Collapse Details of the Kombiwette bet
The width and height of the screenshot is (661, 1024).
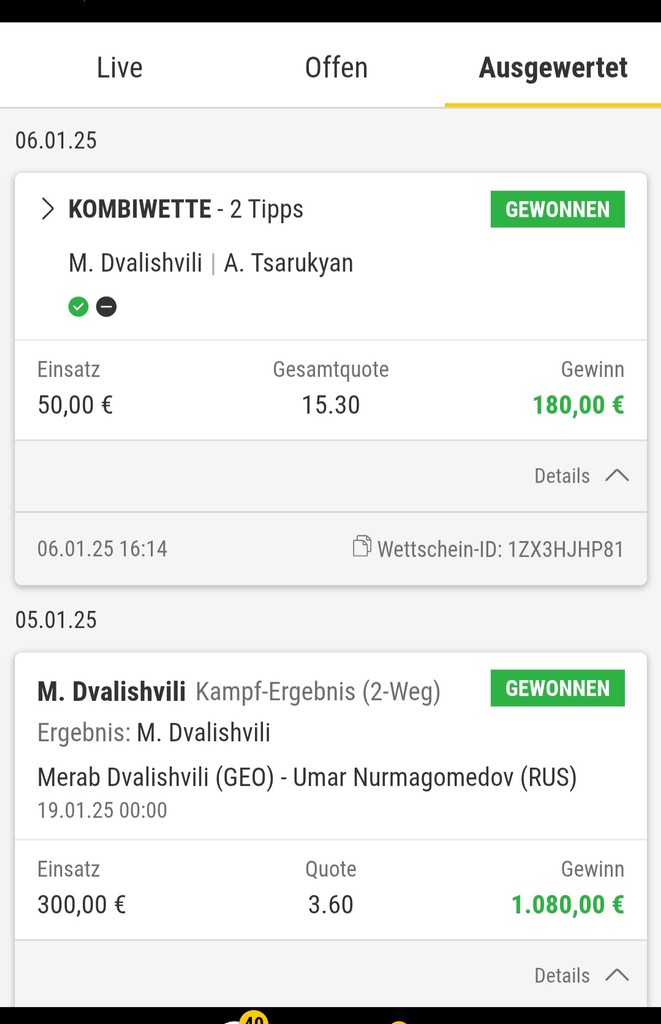click(x=581, y=476)
